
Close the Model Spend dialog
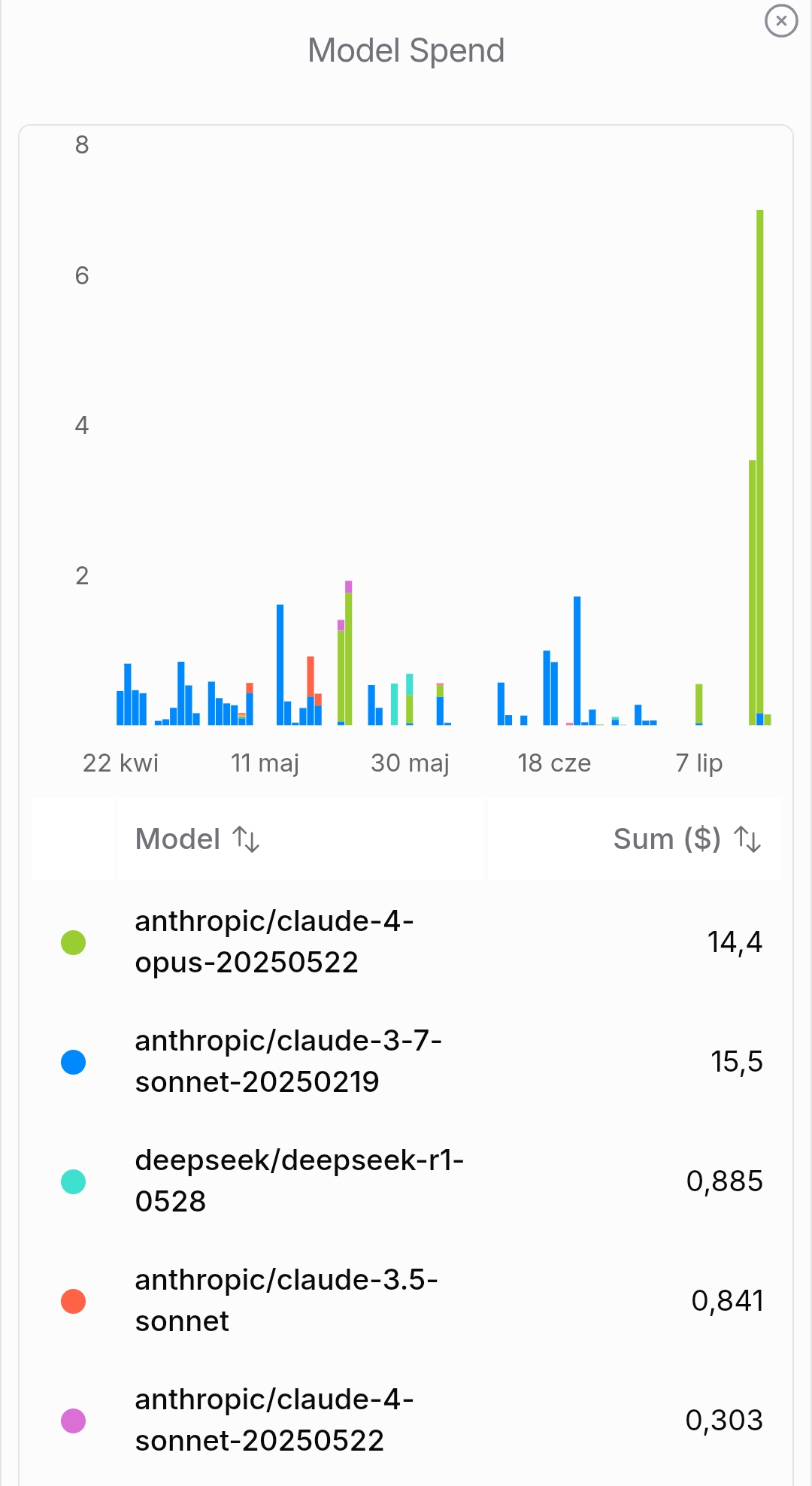pyautogui.click(x=781, y=21)
